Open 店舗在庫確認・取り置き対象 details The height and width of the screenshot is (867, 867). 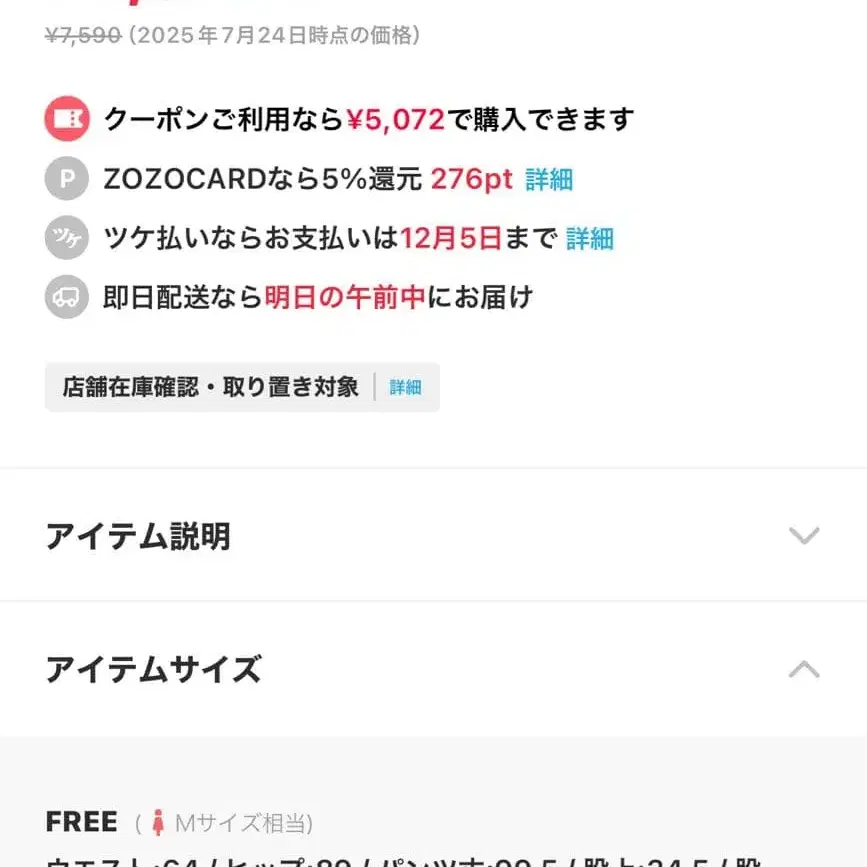405,388
